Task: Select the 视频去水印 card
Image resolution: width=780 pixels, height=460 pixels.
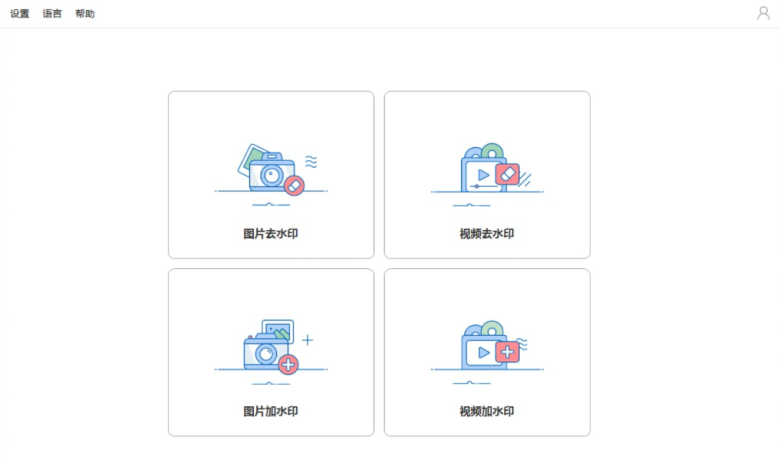Action: 487,175
